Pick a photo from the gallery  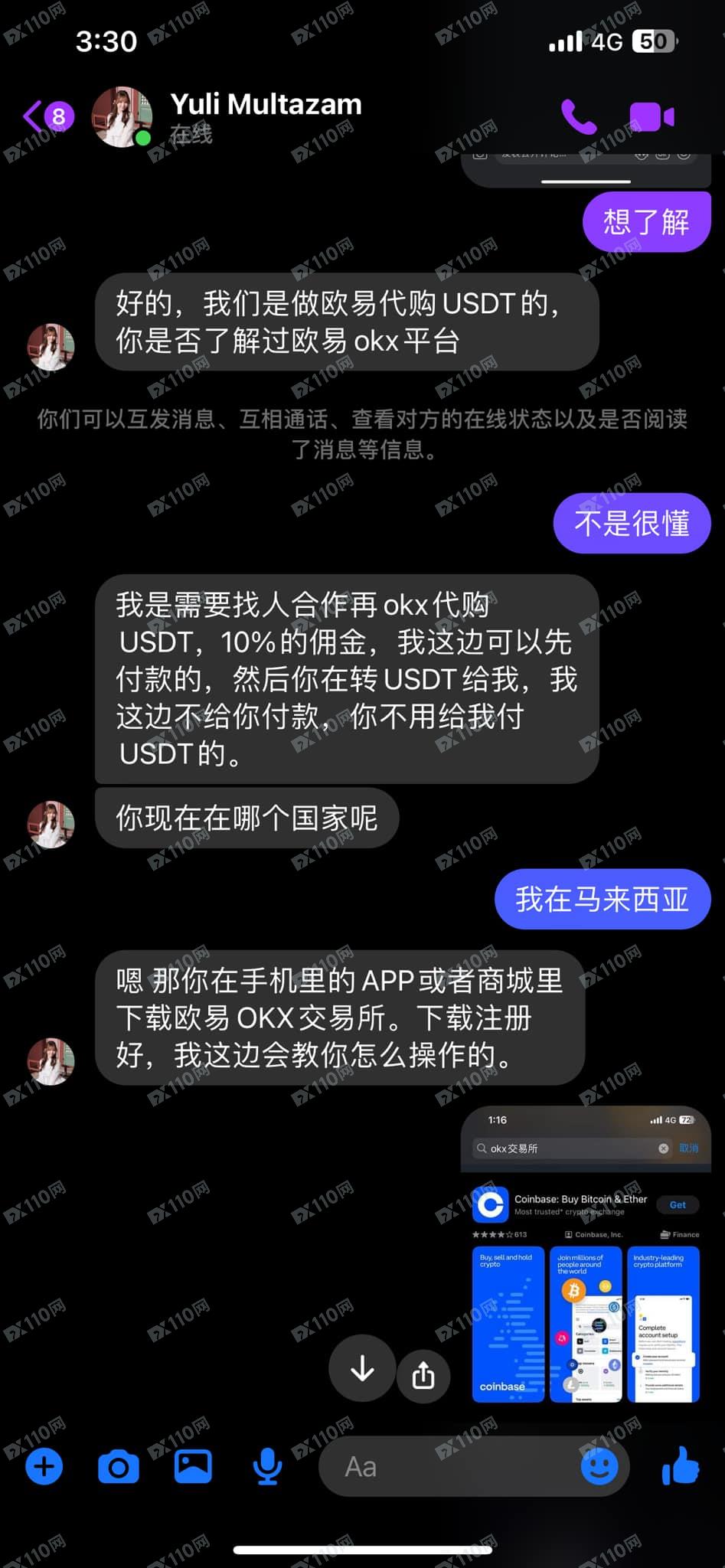coord(193,1467)
